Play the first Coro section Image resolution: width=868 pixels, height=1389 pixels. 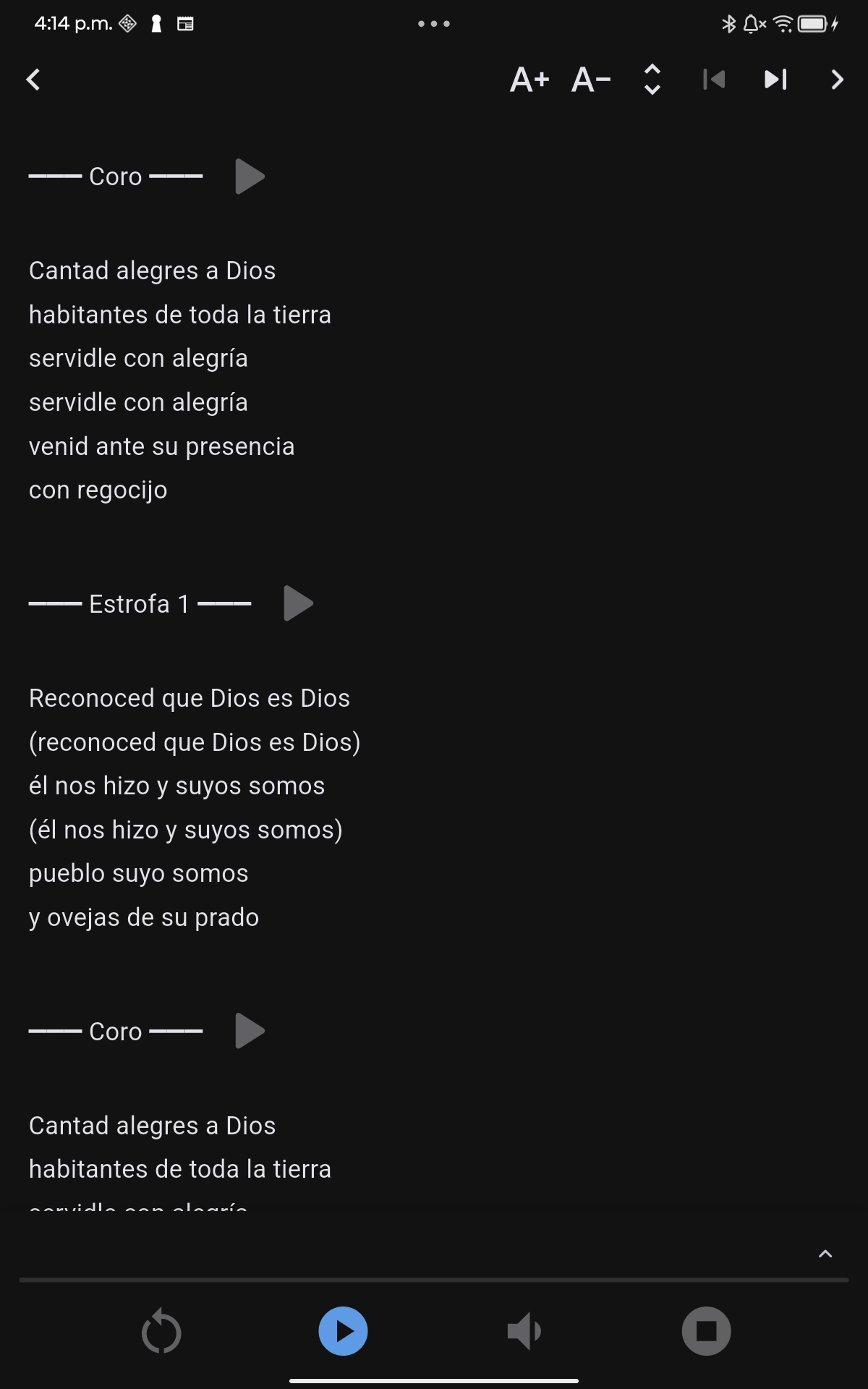point(250,177)
